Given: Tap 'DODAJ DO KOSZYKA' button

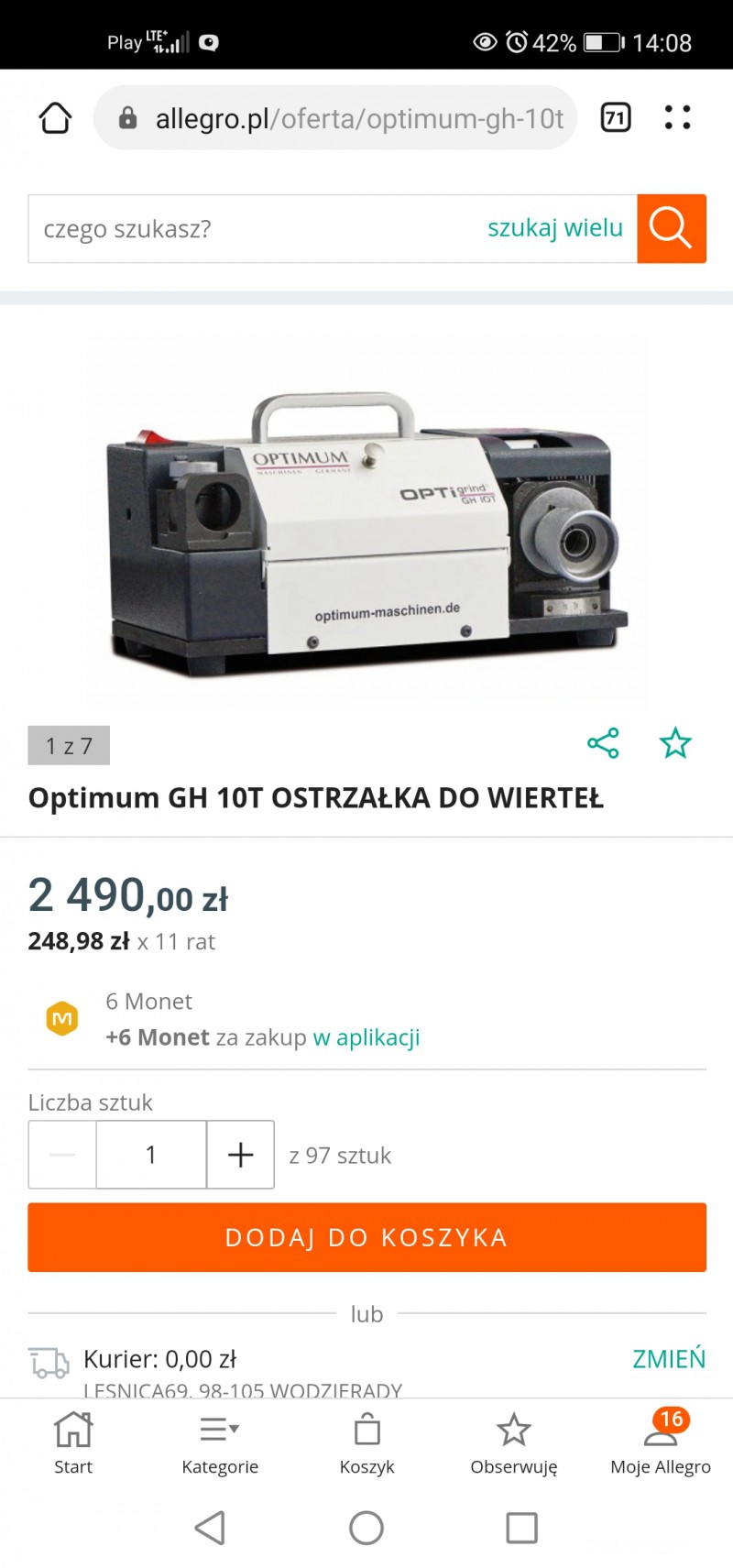Looking at the screenshot, I should point(366,1237).
